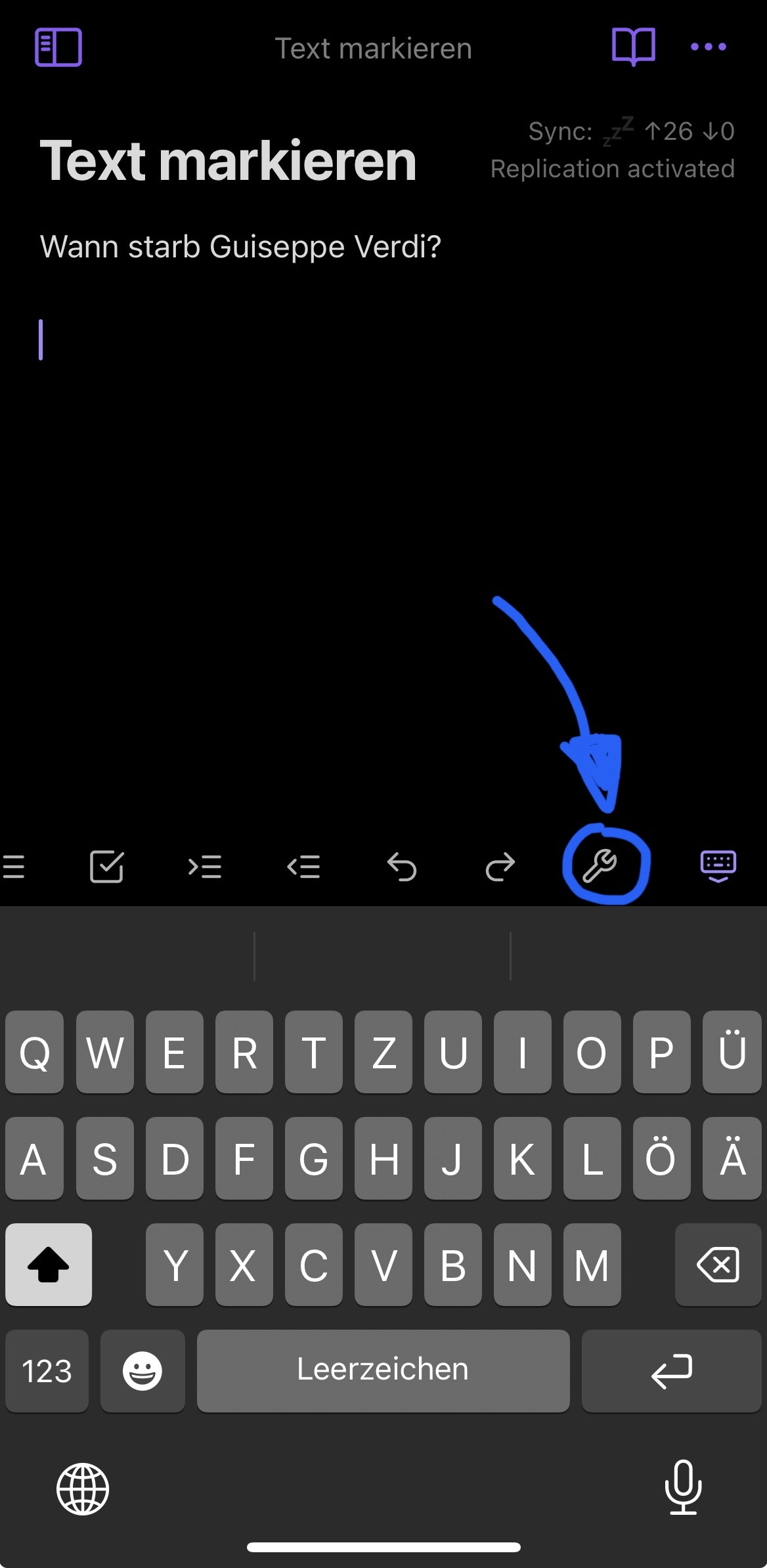Redo the last edit

tap(500, 867)
